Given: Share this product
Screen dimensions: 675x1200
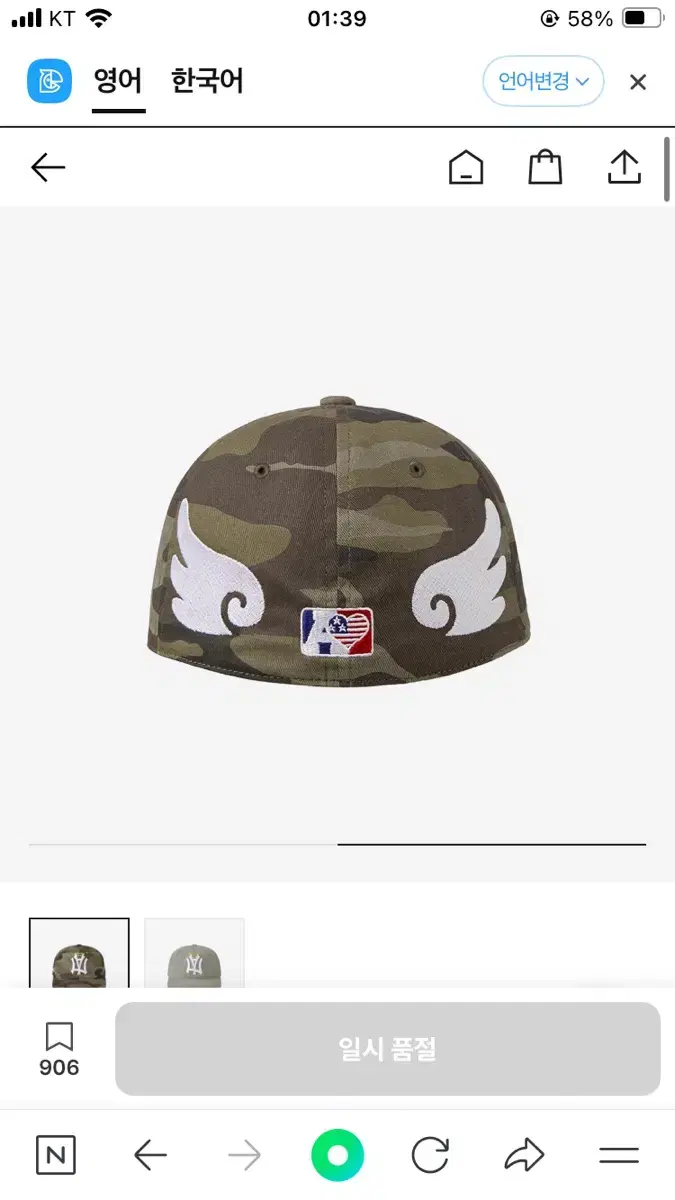Looking at the screenshot, I should coord(624,167).
